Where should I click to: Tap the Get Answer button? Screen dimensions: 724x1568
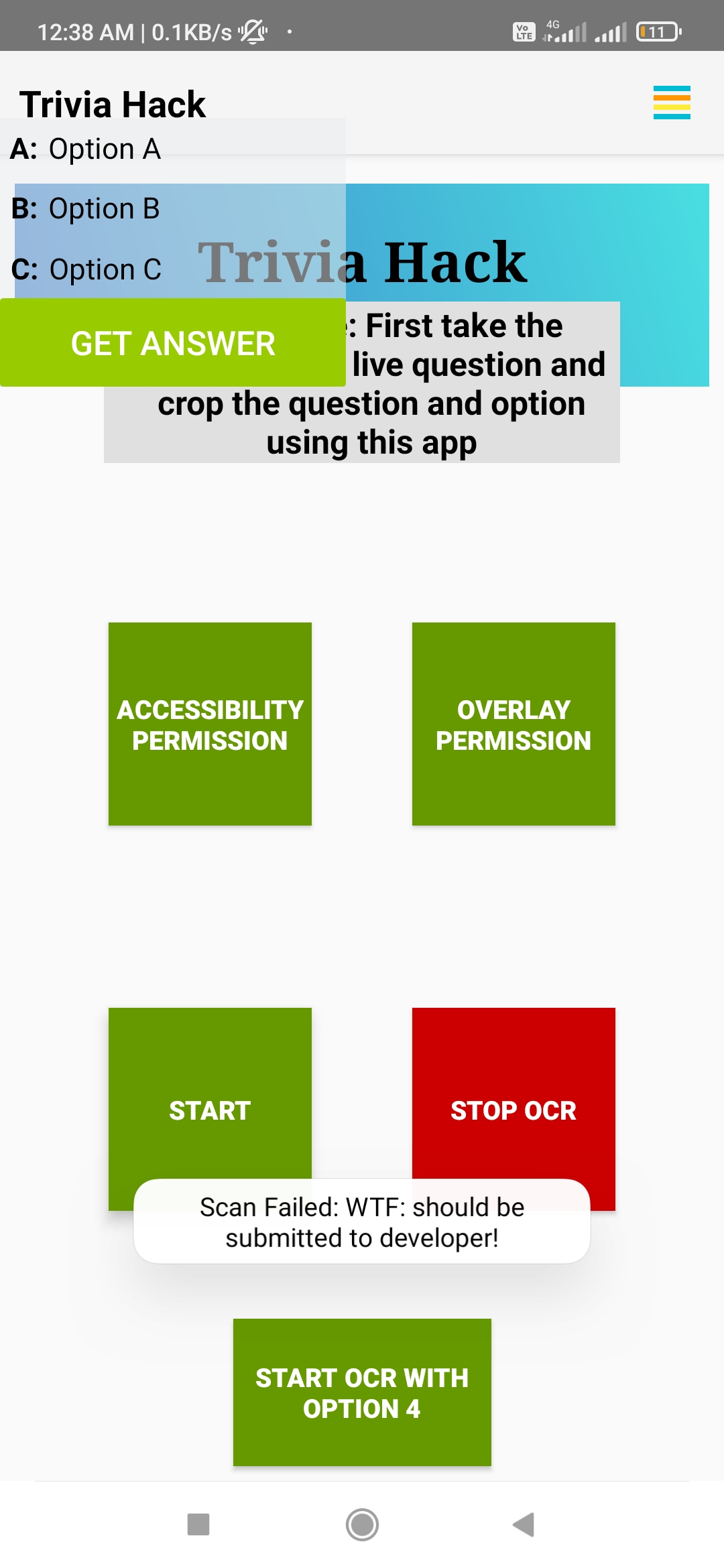click(173, 343)
